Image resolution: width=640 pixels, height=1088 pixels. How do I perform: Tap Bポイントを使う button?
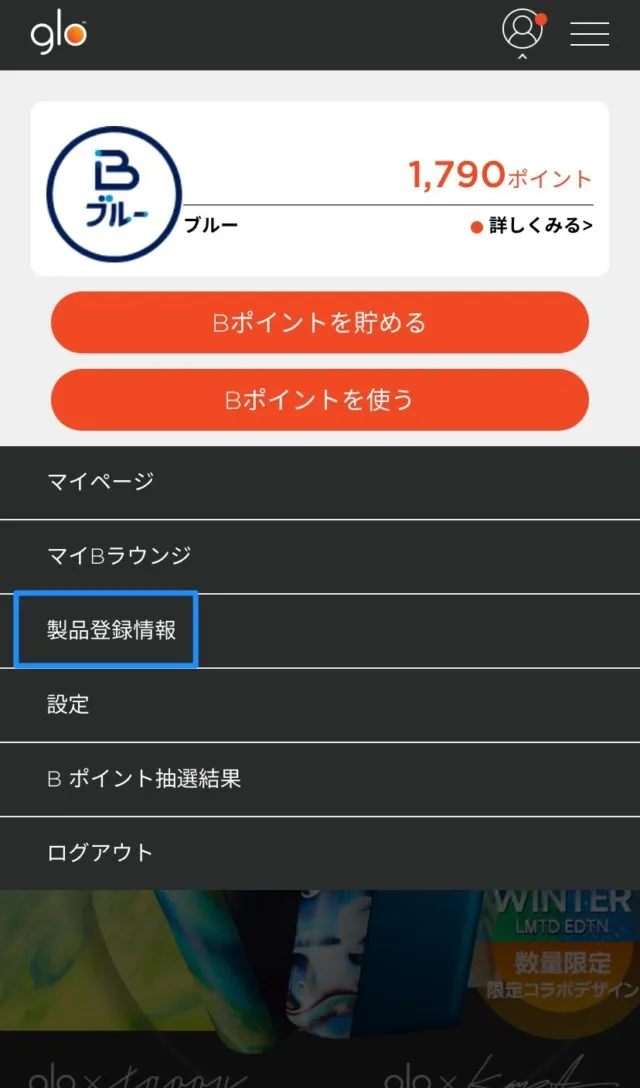(x=320, y=400)
